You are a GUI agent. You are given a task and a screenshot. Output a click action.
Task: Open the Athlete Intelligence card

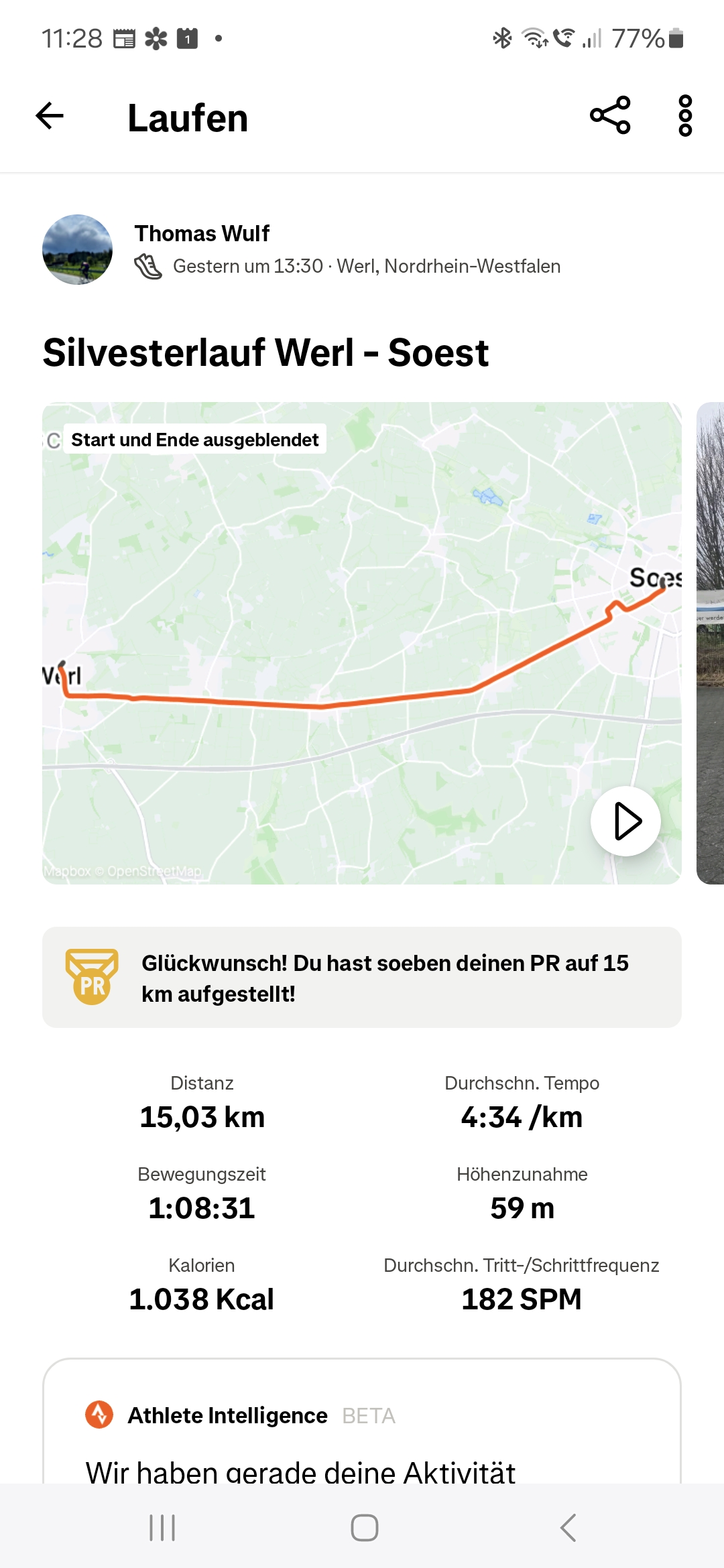[x=362, y=1421]
